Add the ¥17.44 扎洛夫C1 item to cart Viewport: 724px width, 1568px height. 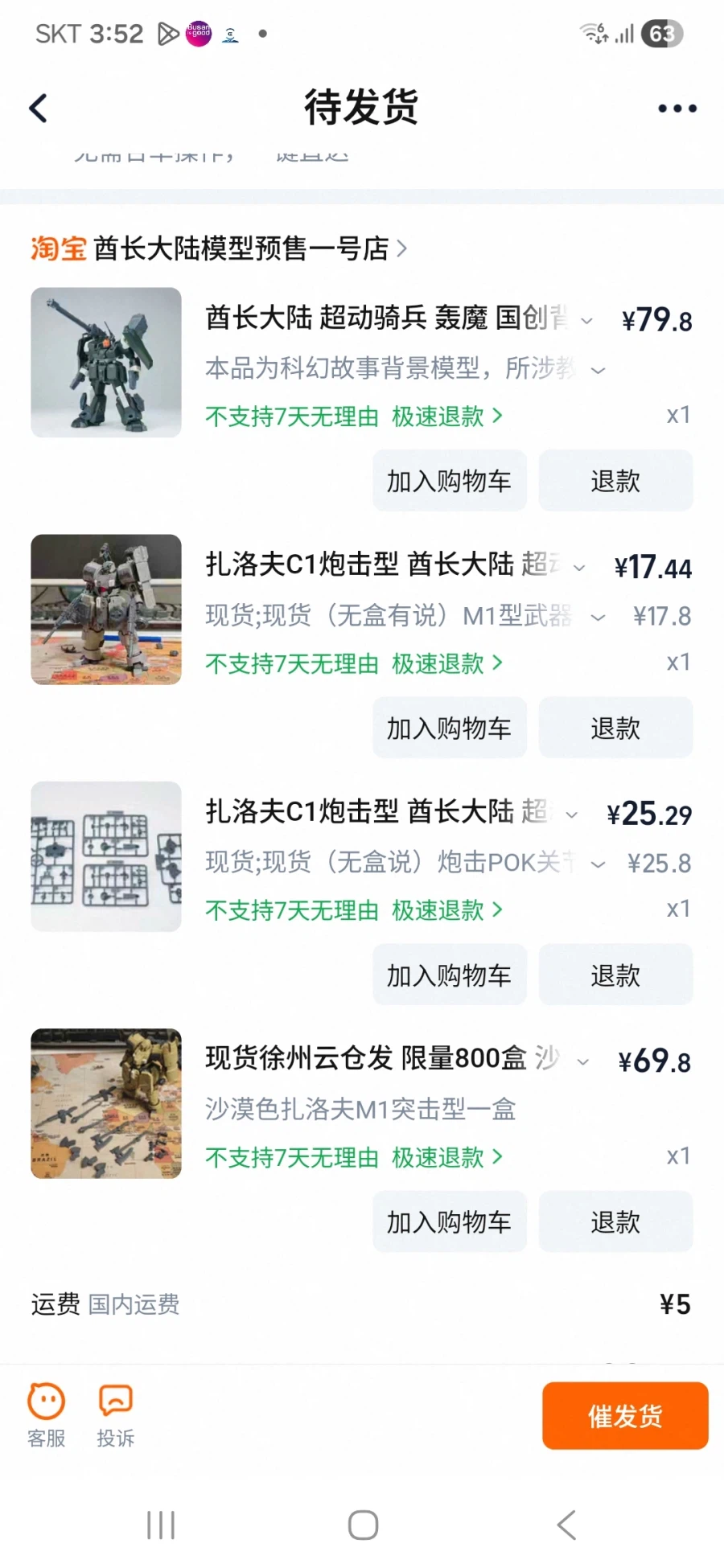tap(449, 728)
